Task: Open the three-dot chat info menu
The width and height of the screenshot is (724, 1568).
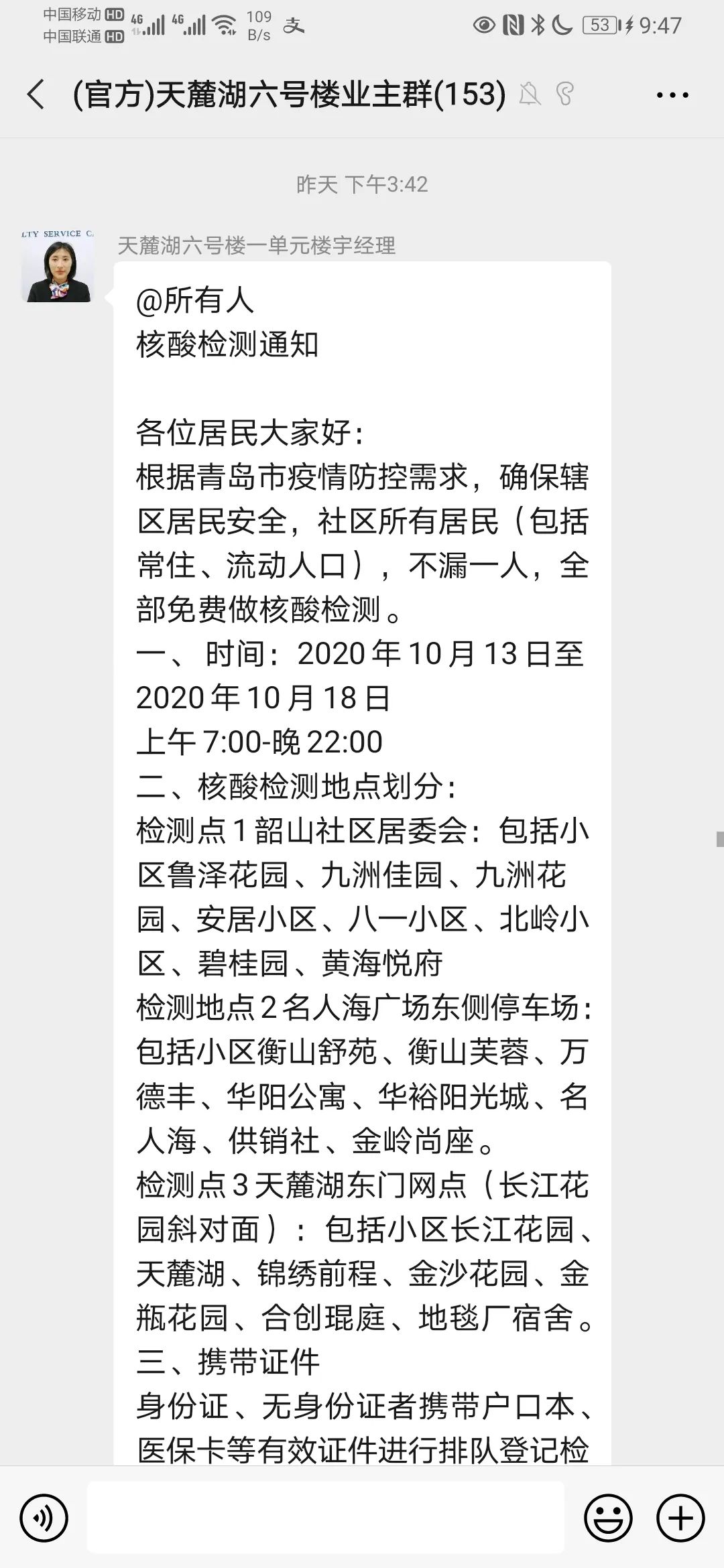Action: coord(672,95)
